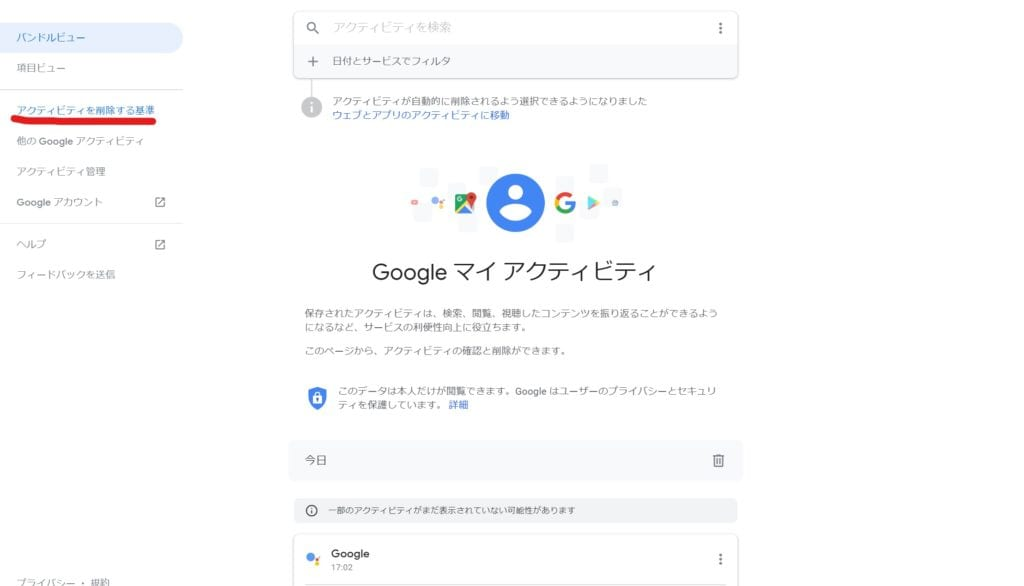Viewport: 1024px width, 586px height.
Task: Open the ヘルプ page
Action: (32, 244)
